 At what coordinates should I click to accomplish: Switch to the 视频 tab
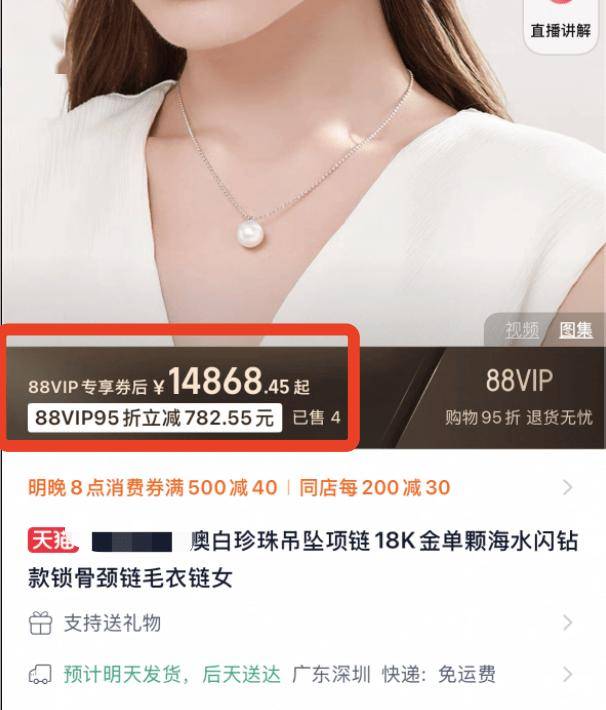click(x=521, y=330)
